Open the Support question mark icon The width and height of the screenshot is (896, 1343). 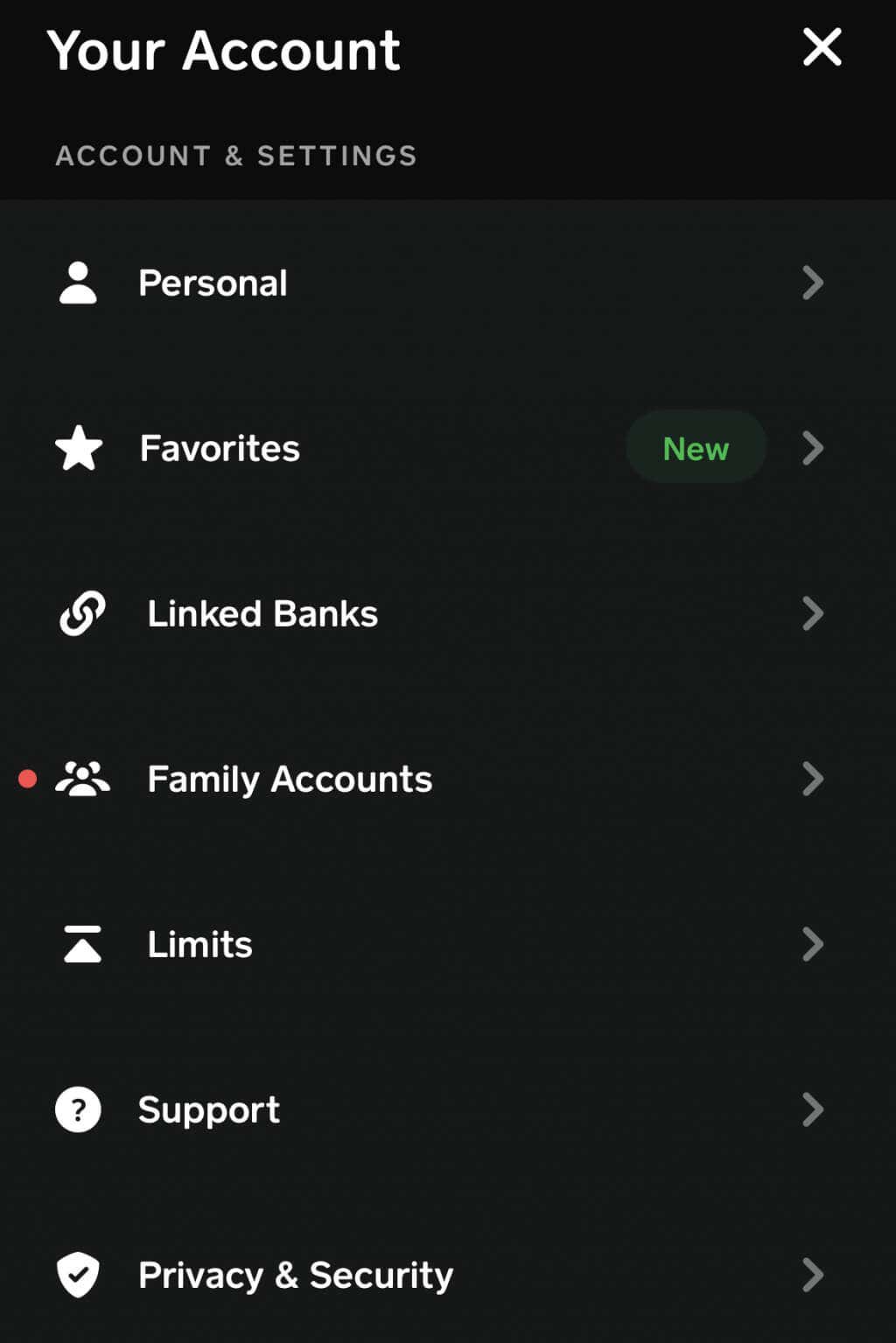pos(79,1109)
